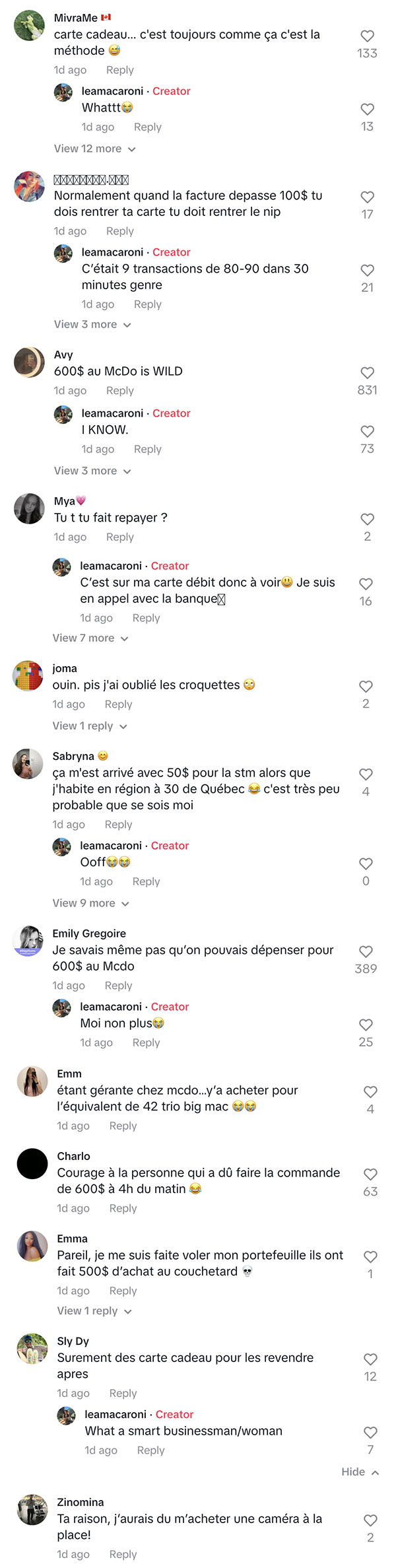Screen dimensions: 396x1568
Task: Like Sabryna's comment about the stm
Action: click(366, 774)
